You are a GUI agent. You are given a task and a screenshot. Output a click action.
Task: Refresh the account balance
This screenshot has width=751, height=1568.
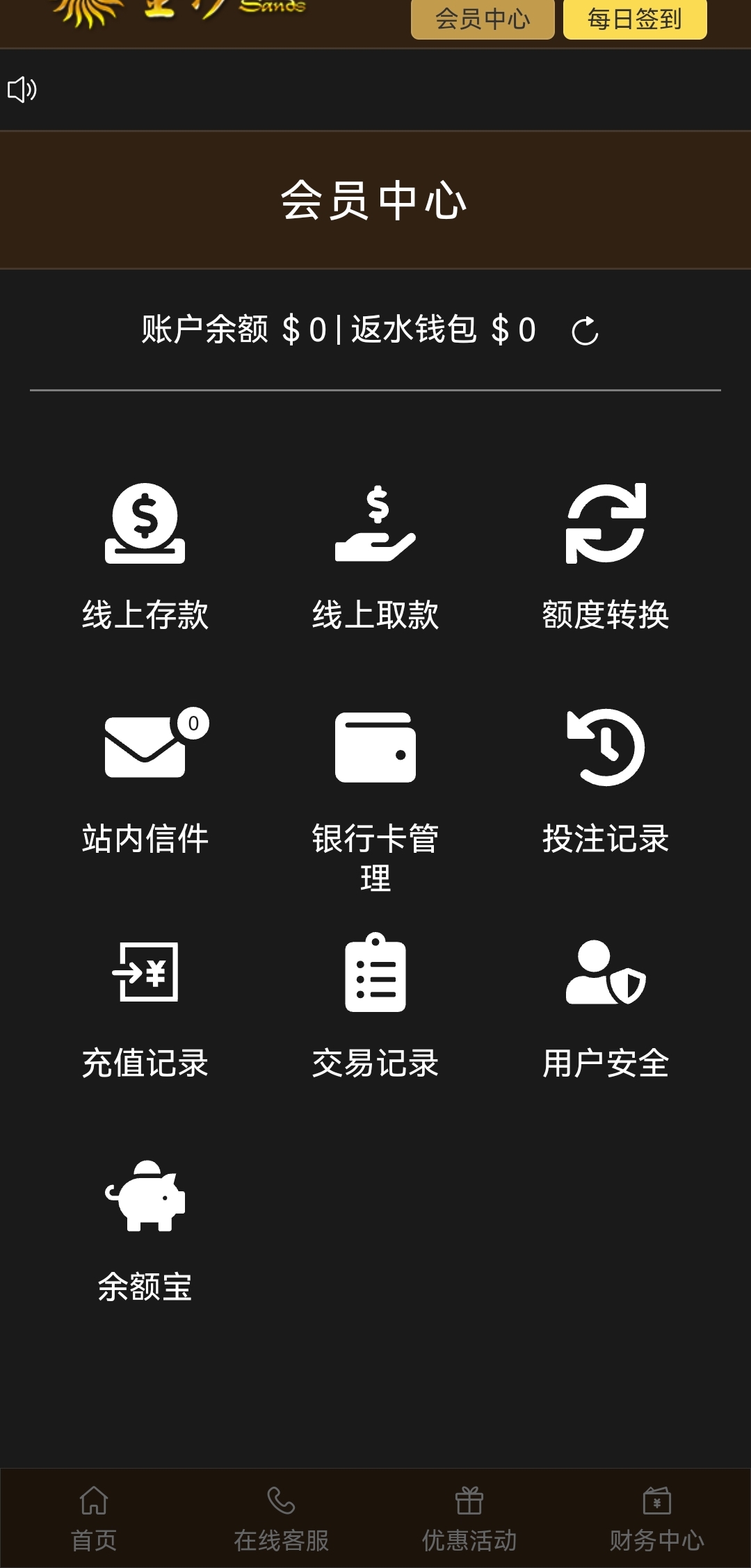tap(585, 331)
